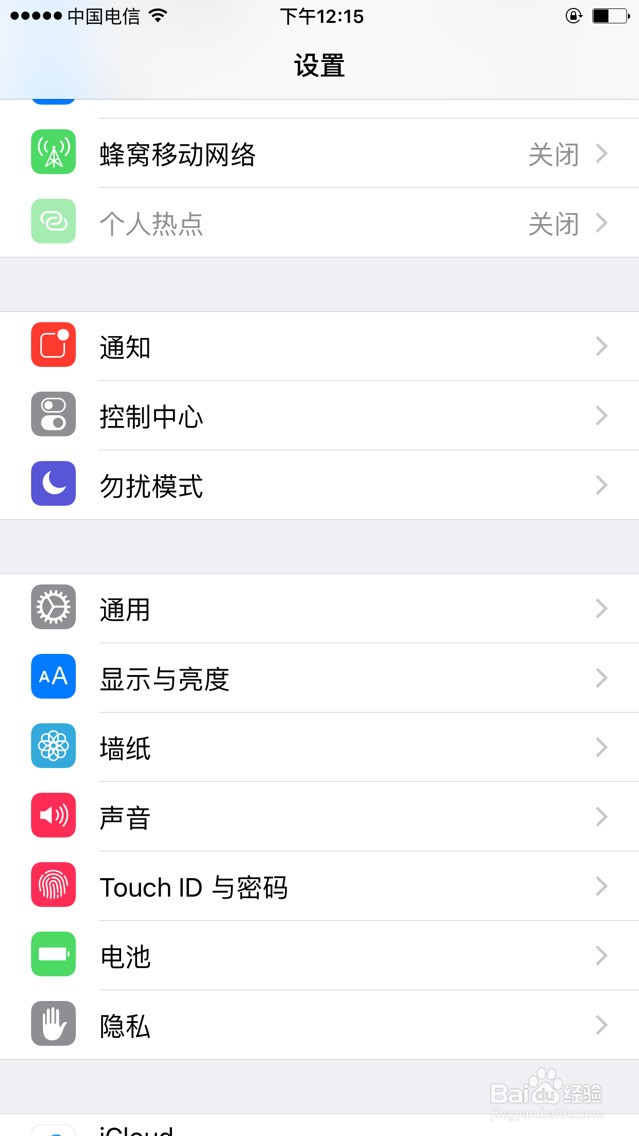The image size is (639, 1136).
Task: Open 勿扰模式 settings
Action: 320,485
